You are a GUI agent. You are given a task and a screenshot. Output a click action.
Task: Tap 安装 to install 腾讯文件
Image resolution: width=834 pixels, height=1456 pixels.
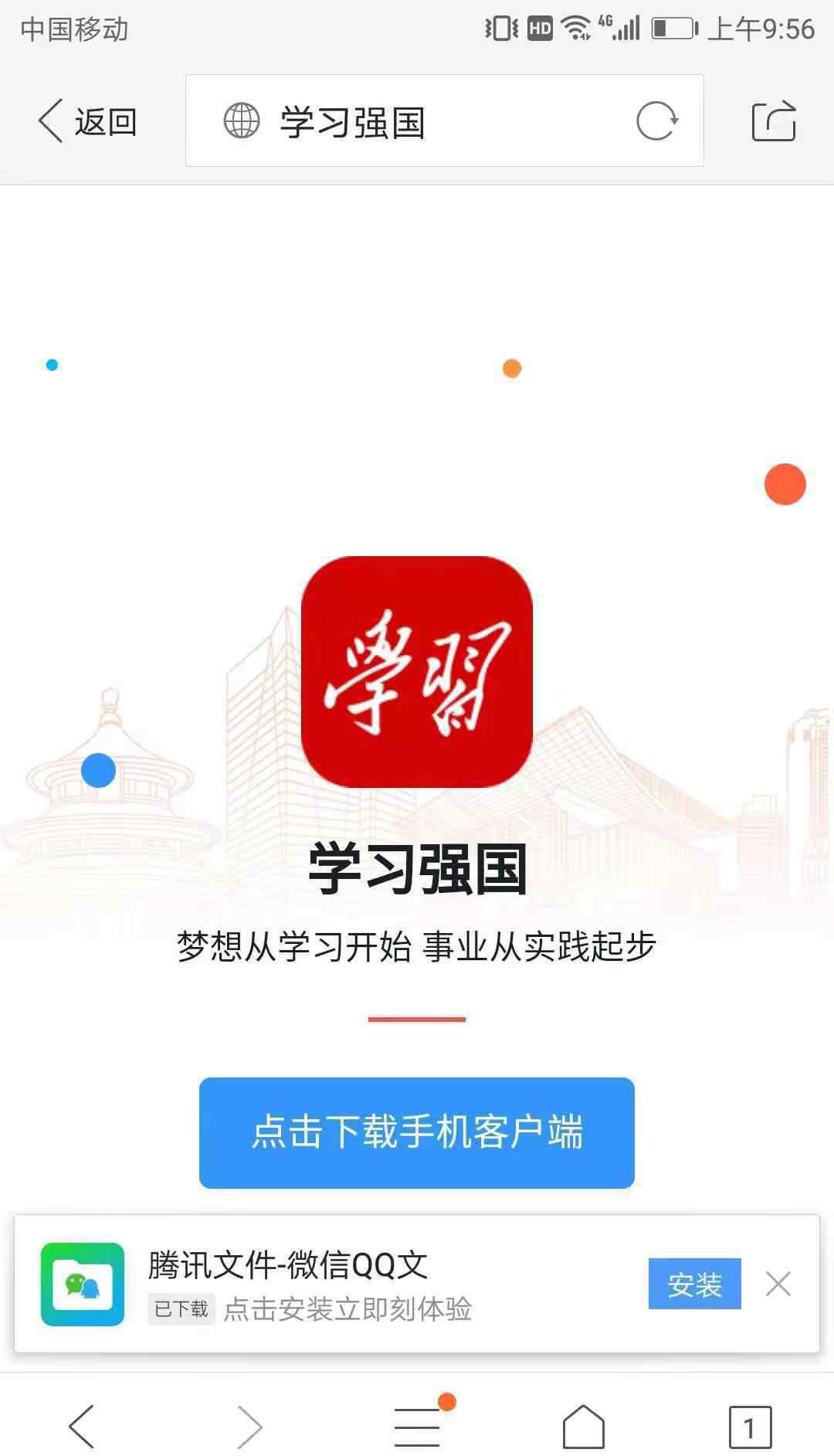tap(694, 1284)
